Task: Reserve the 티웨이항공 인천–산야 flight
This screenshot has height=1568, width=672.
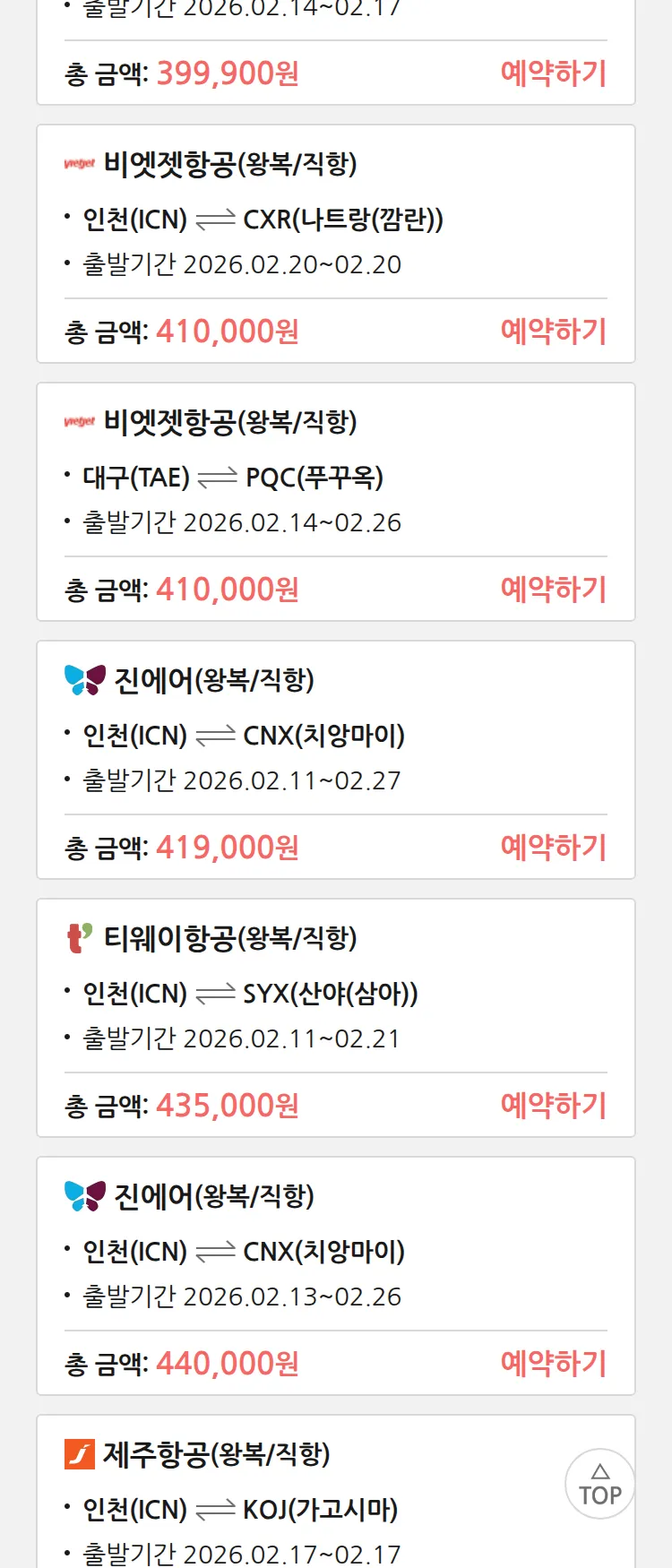Action: (x=553, y=1106)
